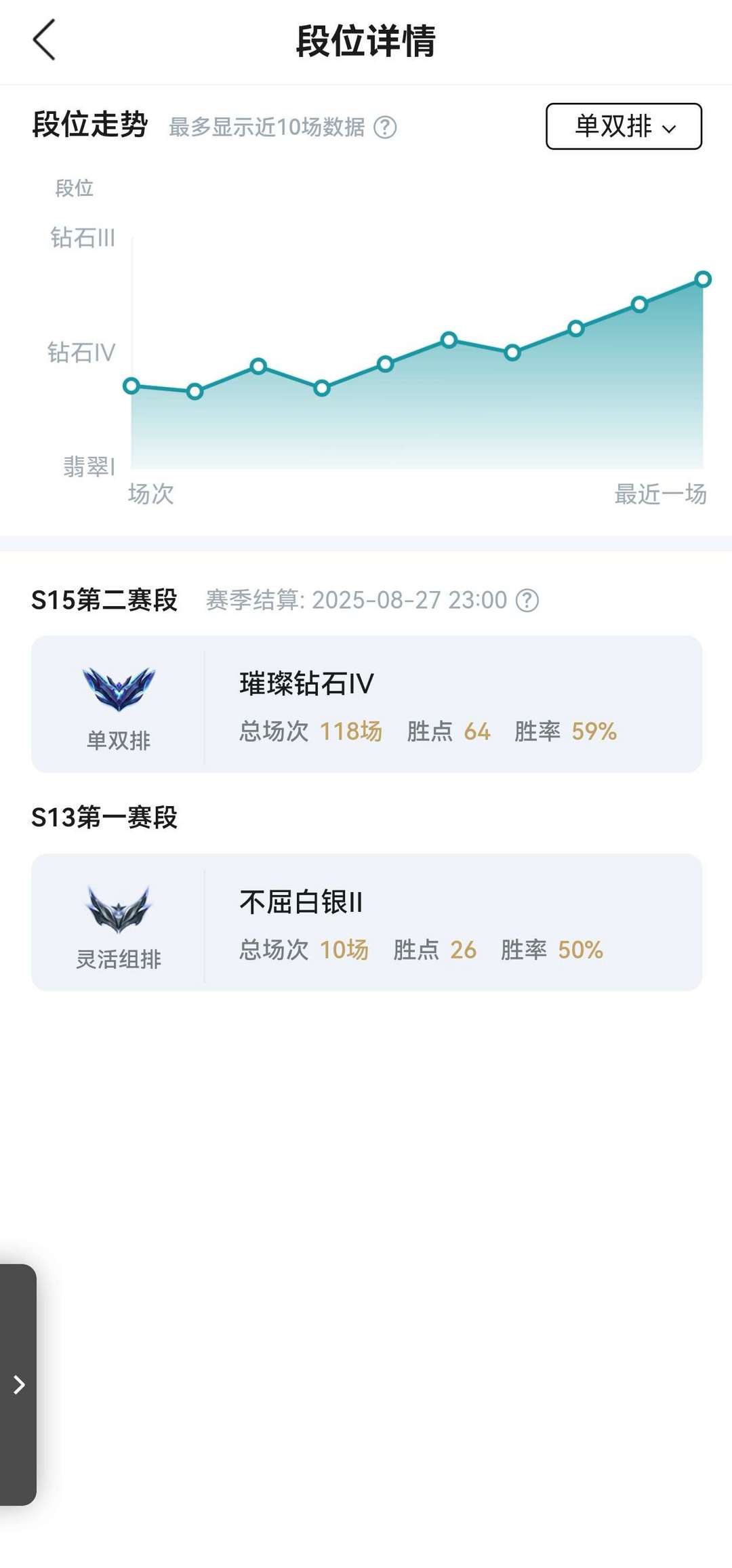Open the 璀璨钻石IV 单双排 rank card
This screenshot has width=732, height=1568.
(367, 704)
